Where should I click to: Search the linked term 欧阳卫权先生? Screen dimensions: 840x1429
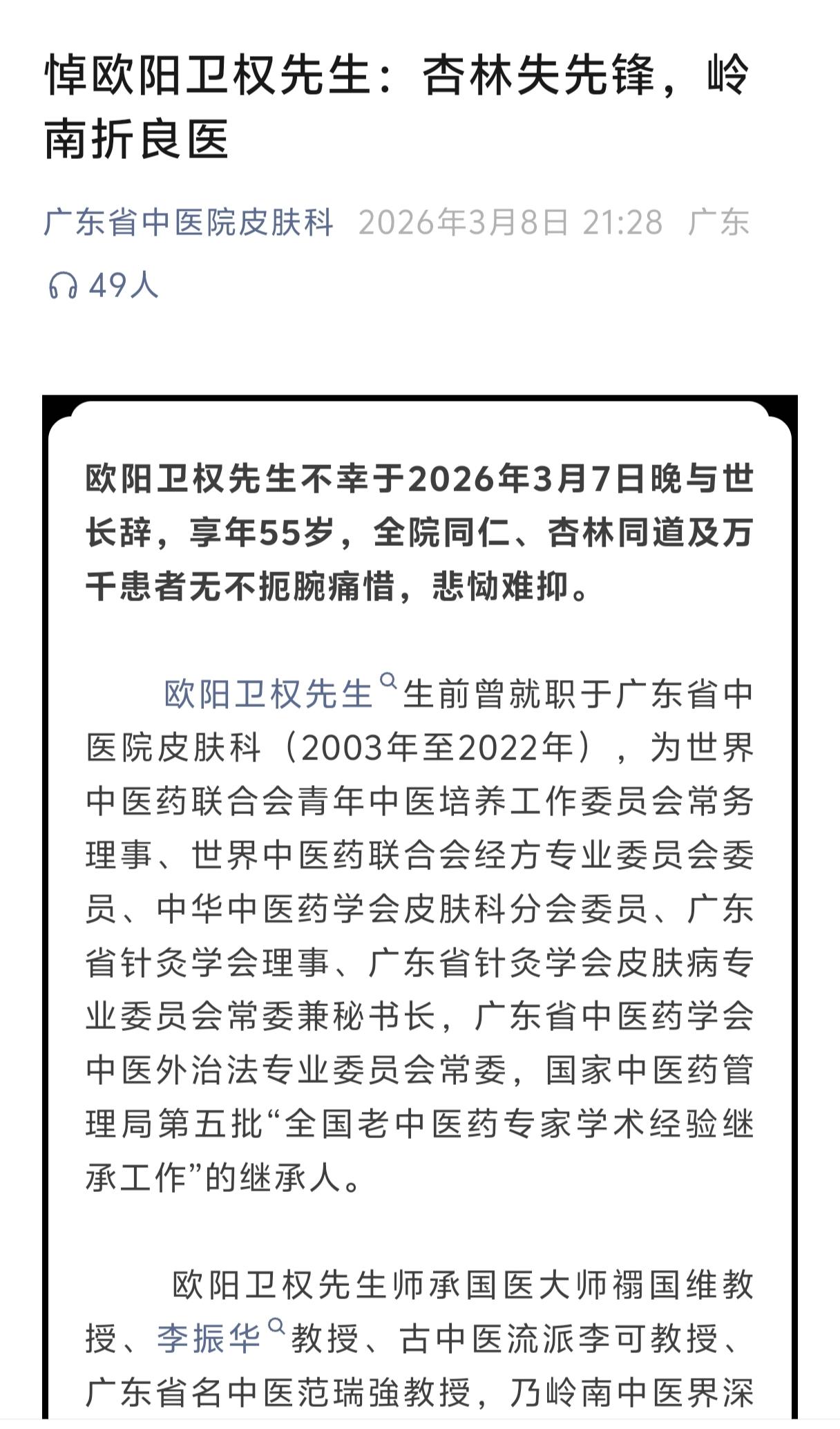269,694
